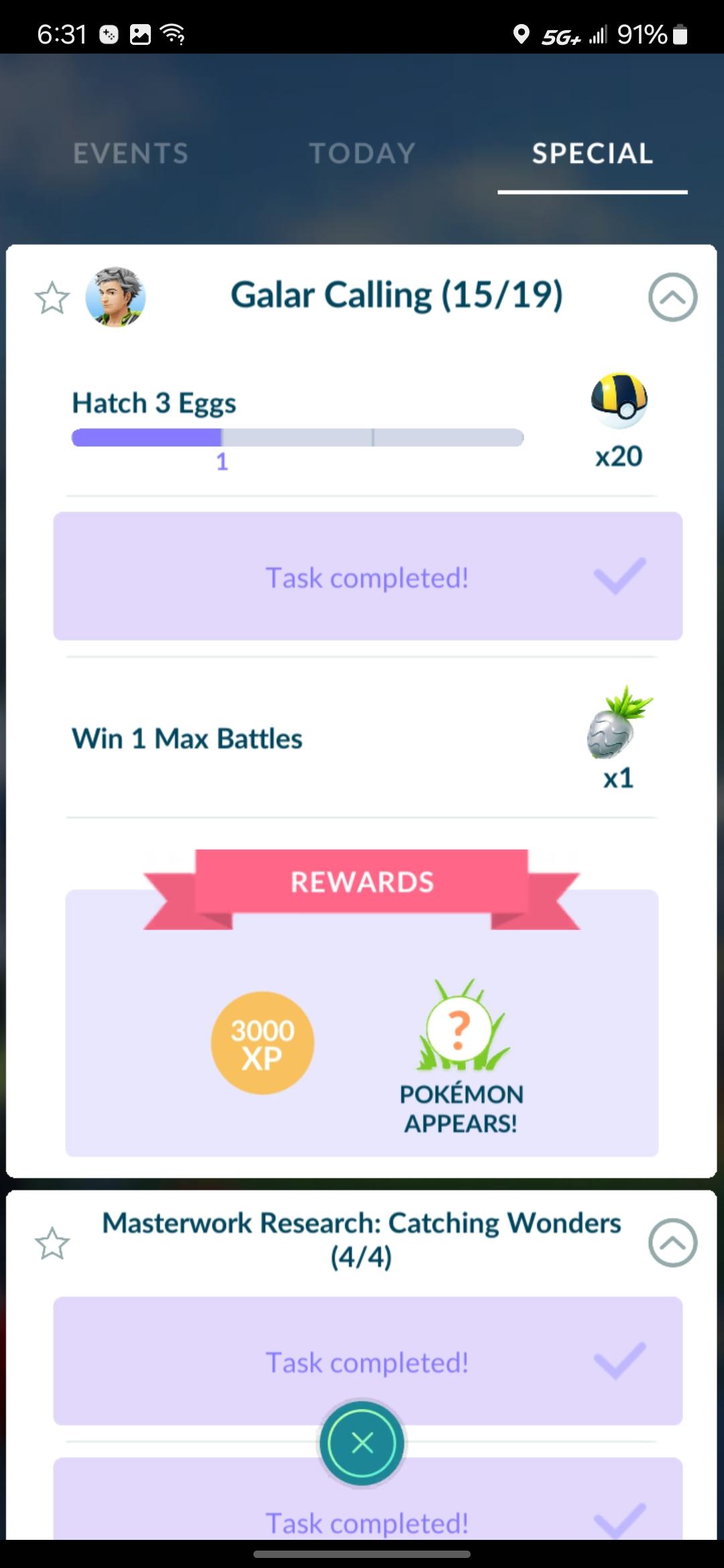Favorite the Masterwork Research with the star

point(52,1243)
